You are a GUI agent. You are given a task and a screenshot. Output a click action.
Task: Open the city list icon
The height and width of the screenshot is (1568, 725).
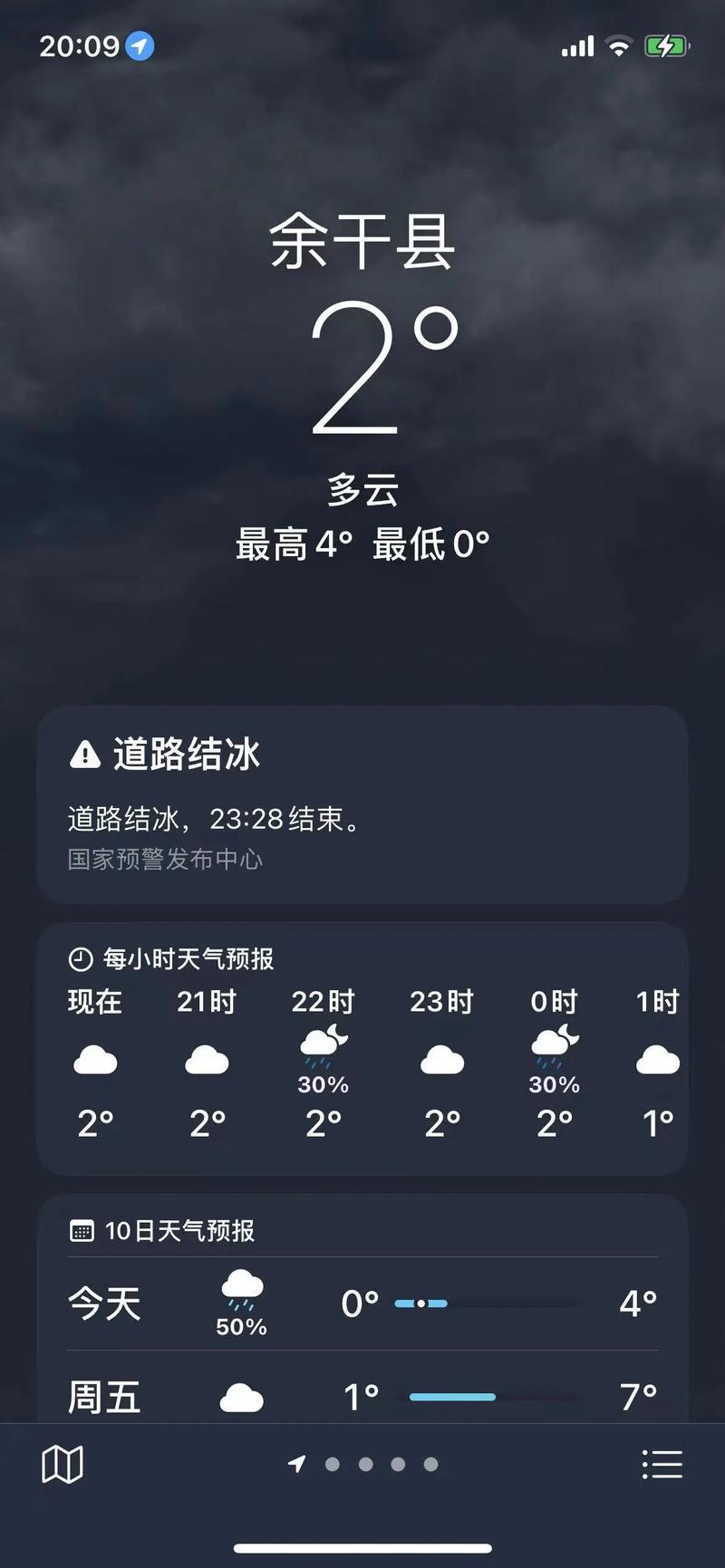coord(662,1463)
